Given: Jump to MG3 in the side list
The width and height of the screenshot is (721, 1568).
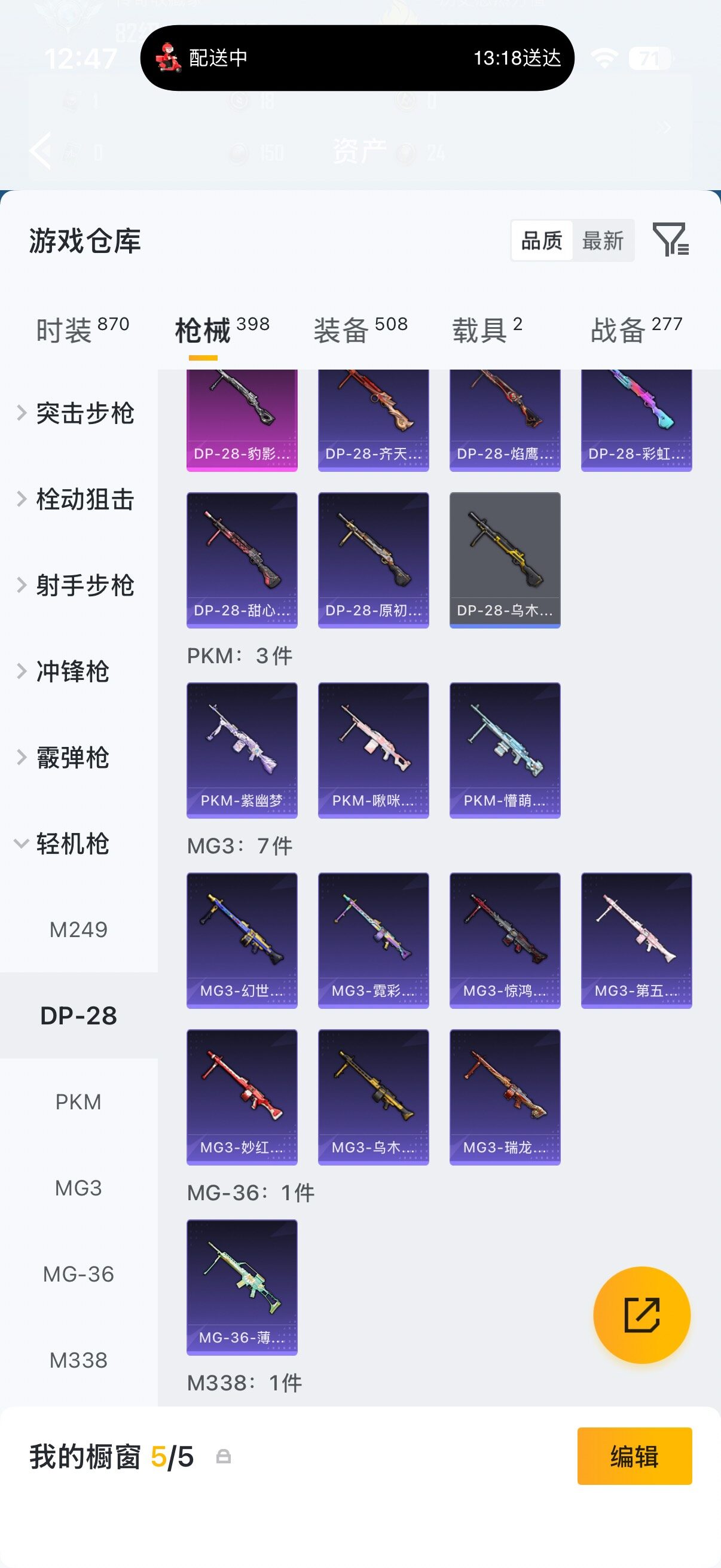Looking at the screenshot, I should click(x=78, y=1188).
